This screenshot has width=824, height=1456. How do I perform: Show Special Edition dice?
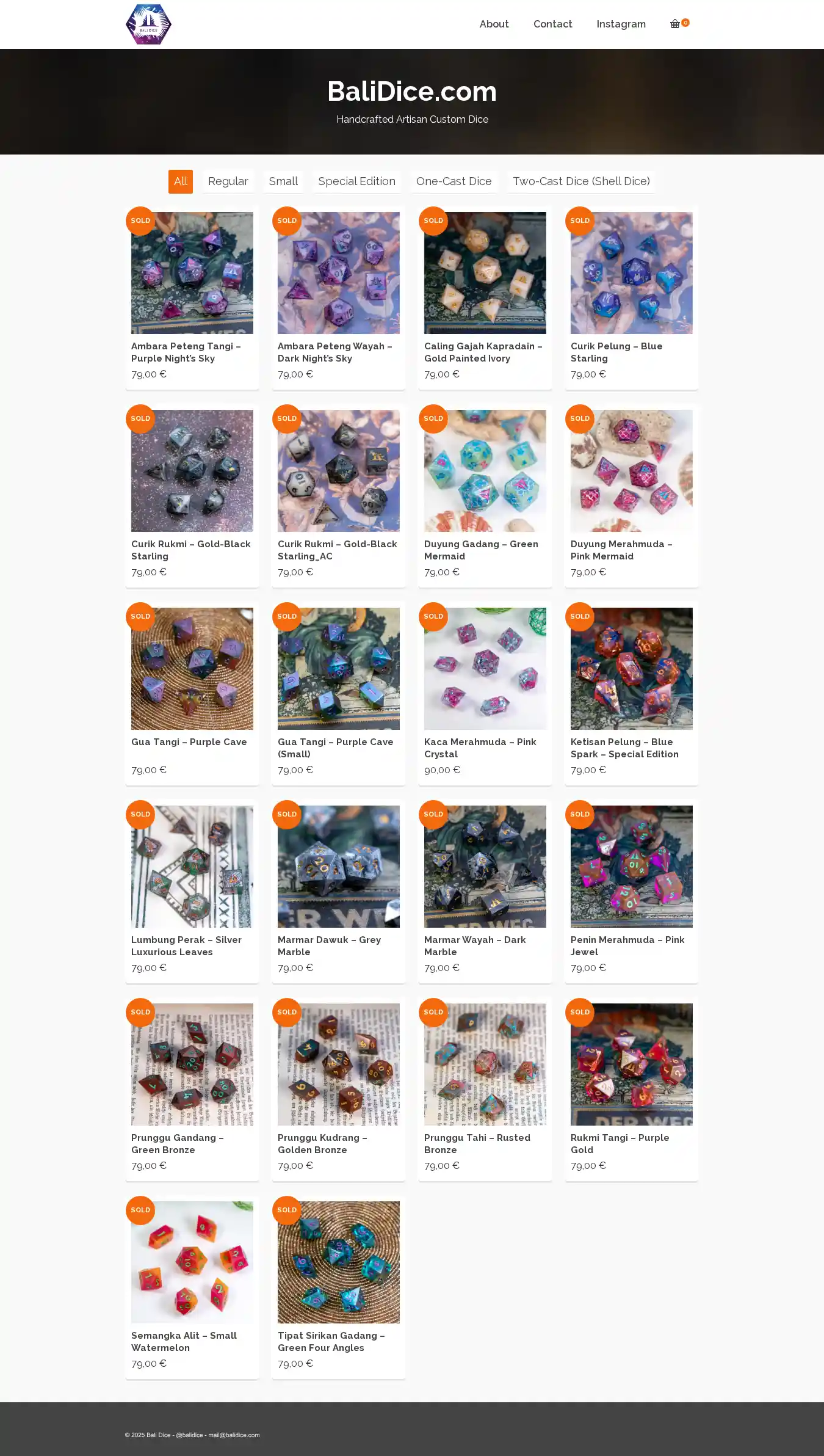coord(356,181)
